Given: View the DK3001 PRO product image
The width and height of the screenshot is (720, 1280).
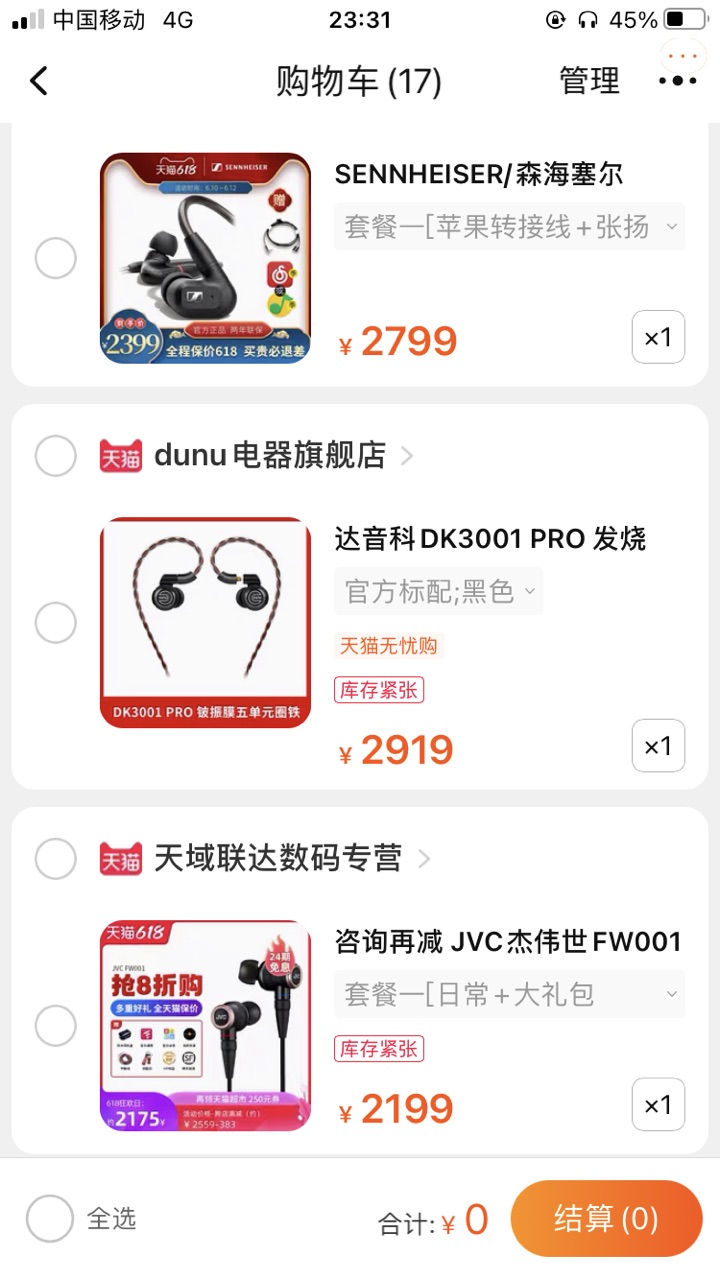Looking at the screenshot, I should point(205,622).
